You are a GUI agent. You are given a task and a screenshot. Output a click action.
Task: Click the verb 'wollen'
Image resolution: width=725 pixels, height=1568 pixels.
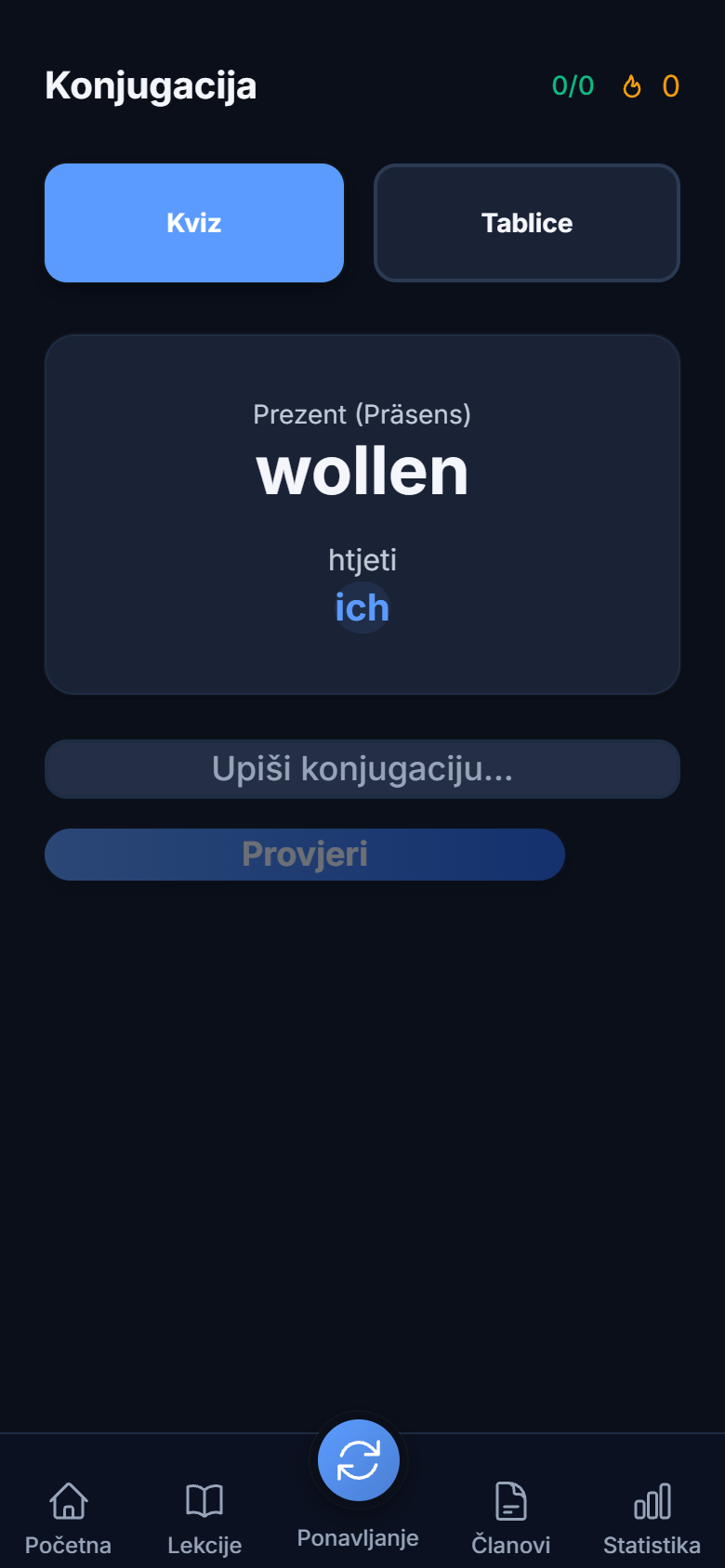coord(362,474)
